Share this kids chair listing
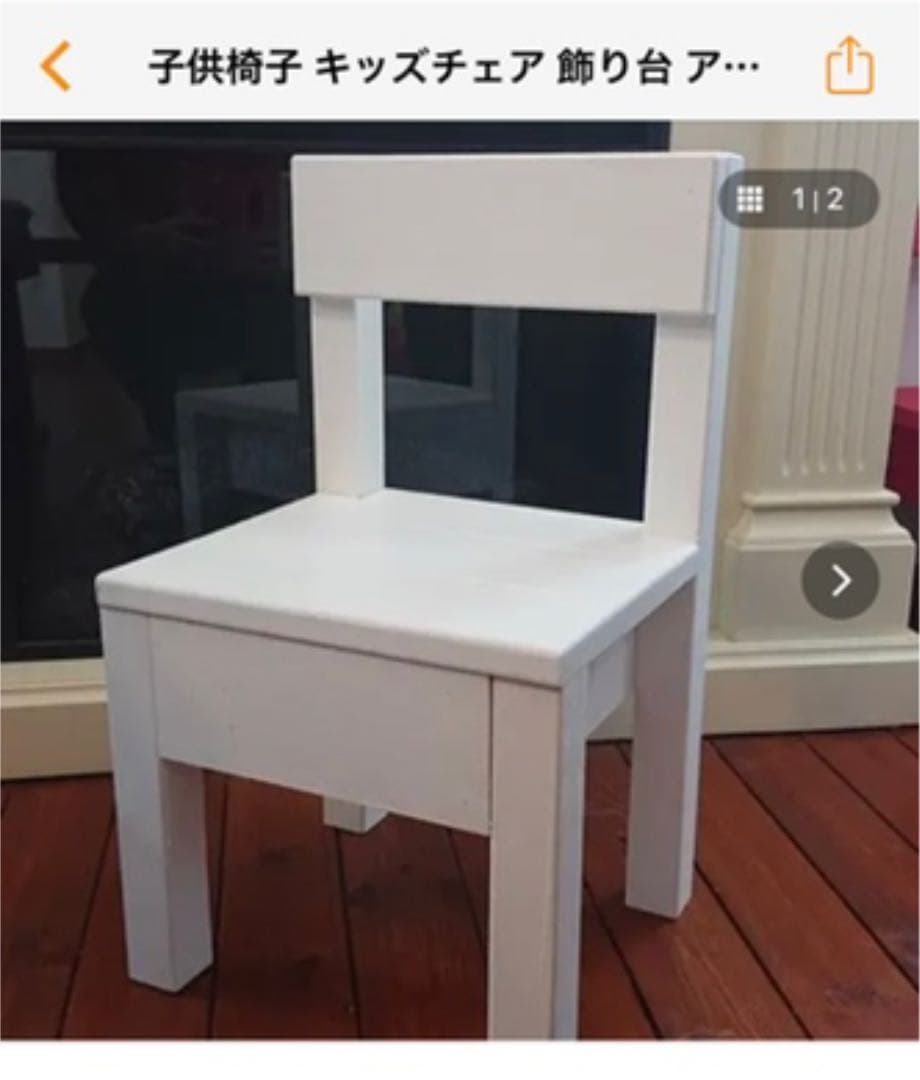The image size is (920, 1080). pyautogui.click(x=849, y=66)
